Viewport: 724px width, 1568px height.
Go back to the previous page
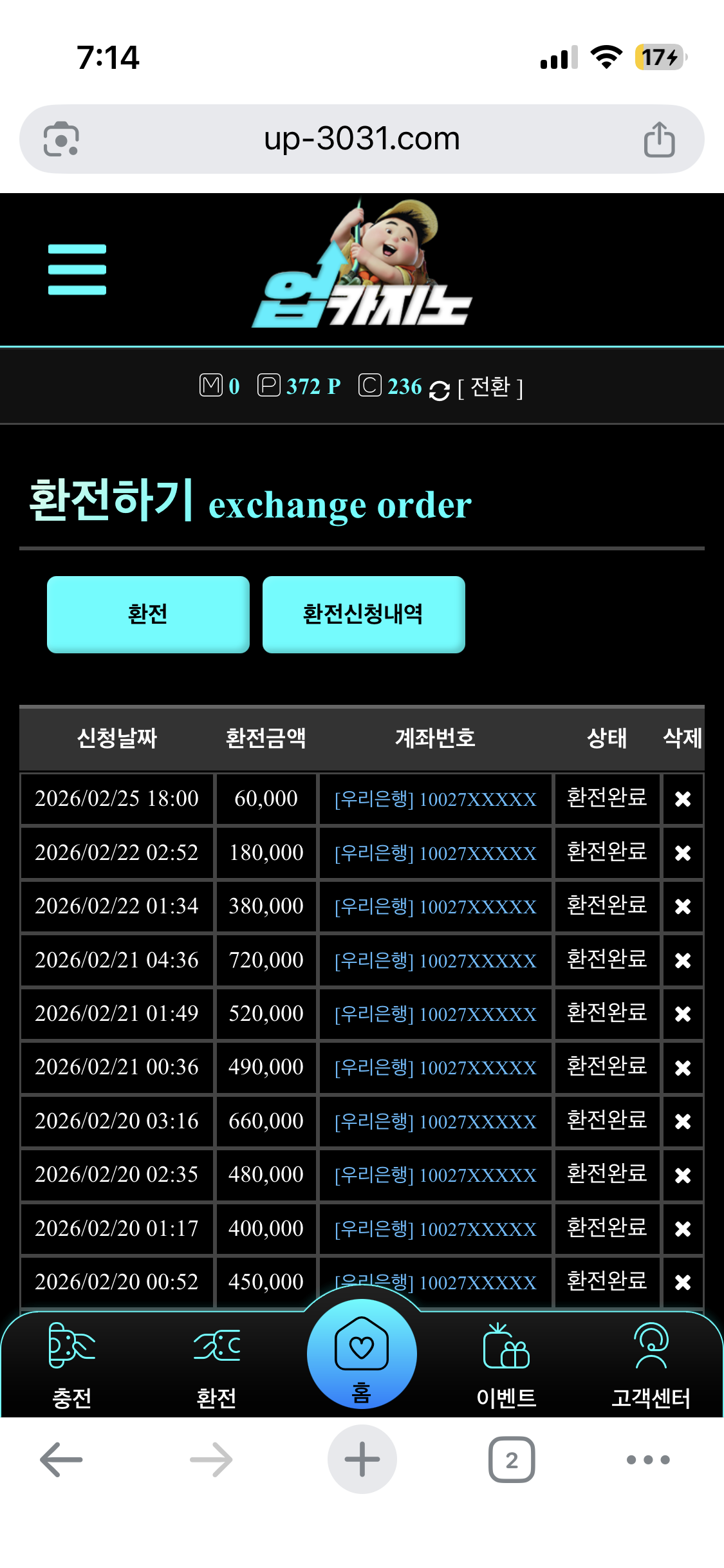(x=62, y=1460)
